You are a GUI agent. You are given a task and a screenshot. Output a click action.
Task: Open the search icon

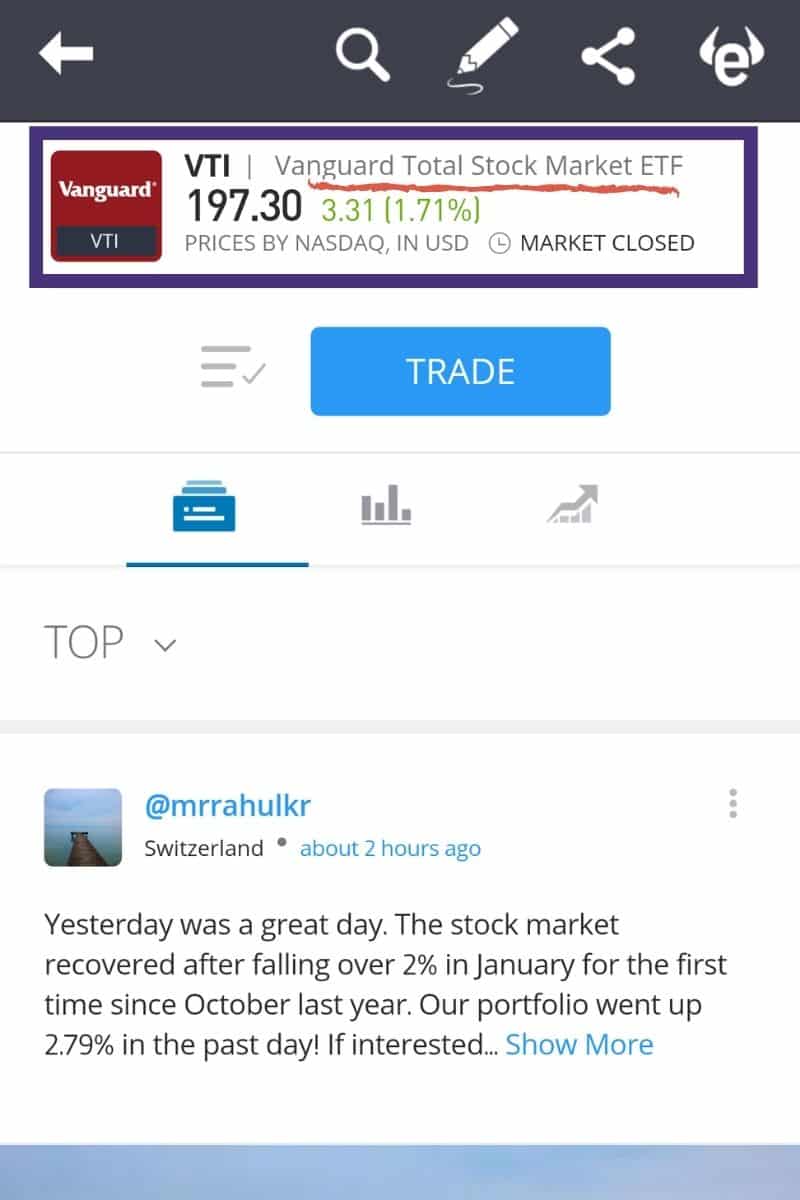tap(362, 55)
